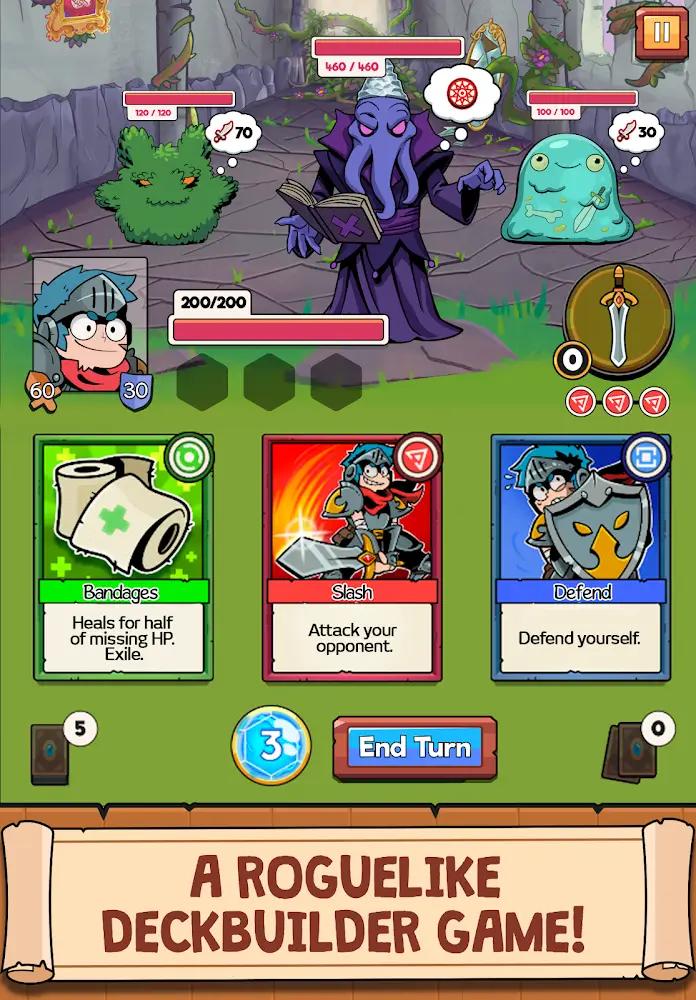View the discard pile showing 0 cards
This screenshot has height=1000, width=696.
[x=630, y=752]
